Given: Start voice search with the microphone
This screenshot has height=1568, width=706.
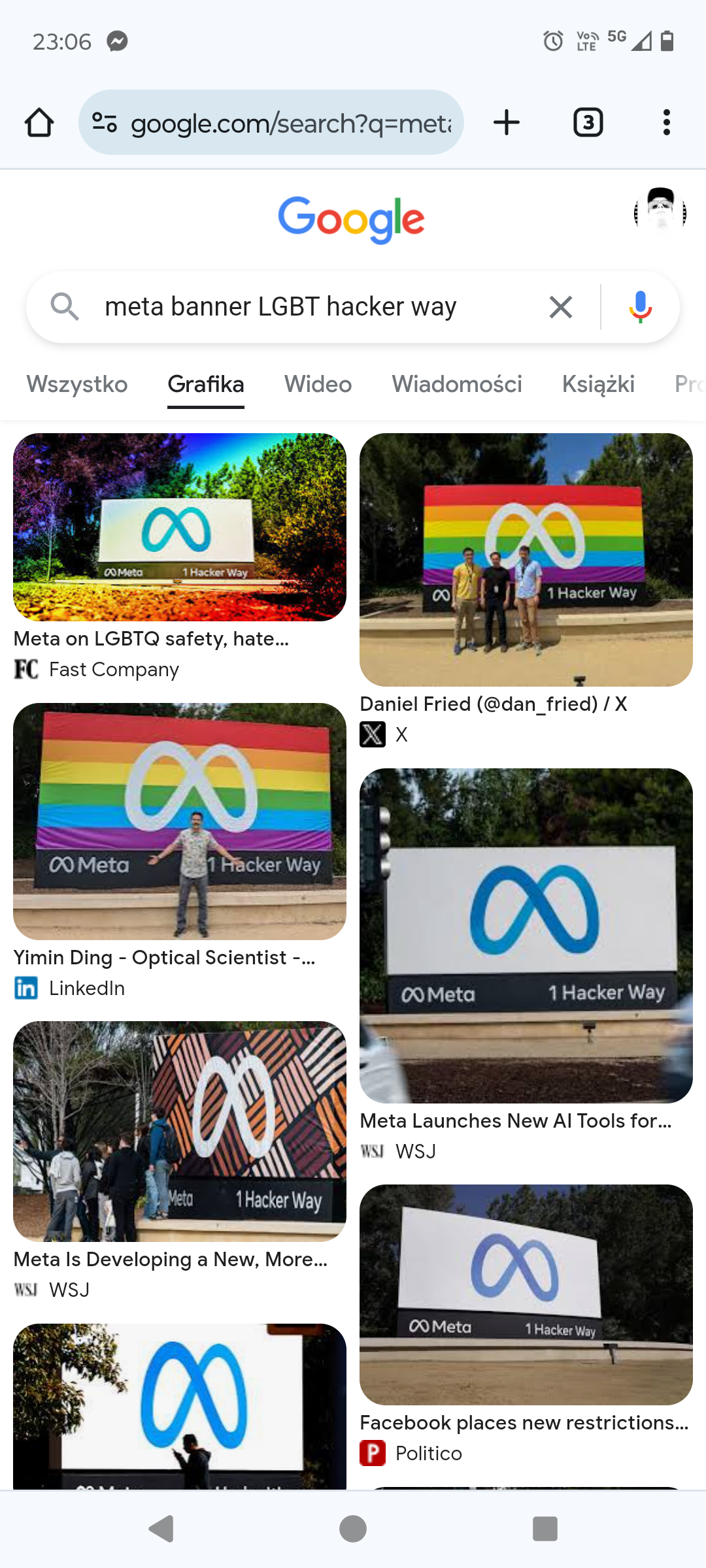Looking at the screenshot, I should coord(640,306).
